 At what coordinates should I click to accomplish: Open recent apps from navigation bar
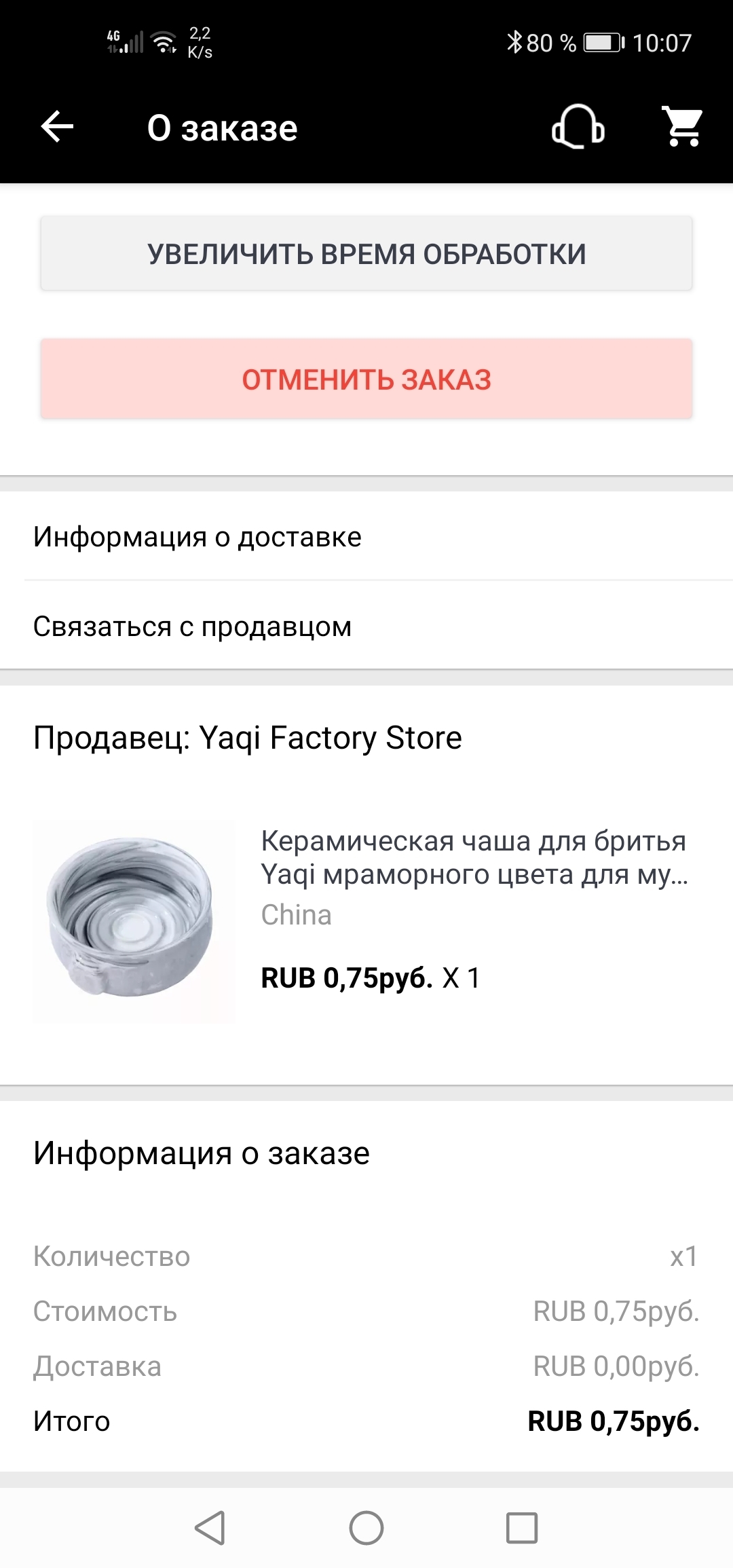pyautogui.click(x=521, y=1528)
